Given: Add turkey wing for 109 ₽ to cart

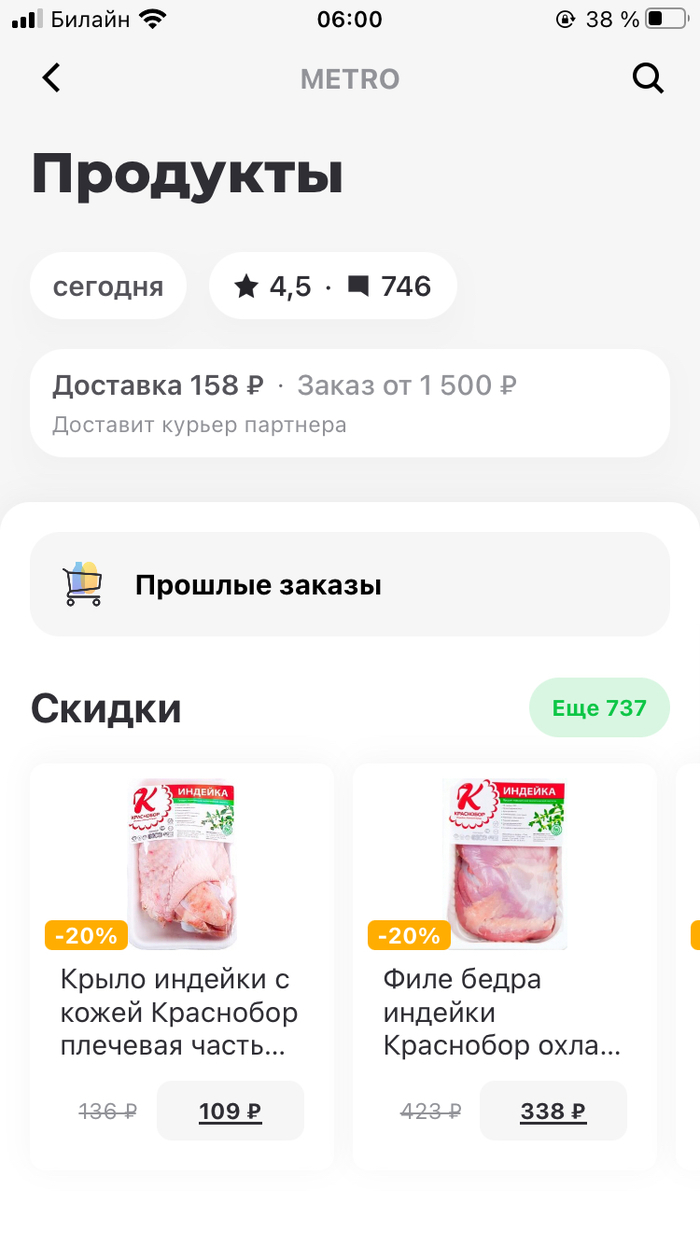Looking at the screenshot, I should tap(230, 1111).
